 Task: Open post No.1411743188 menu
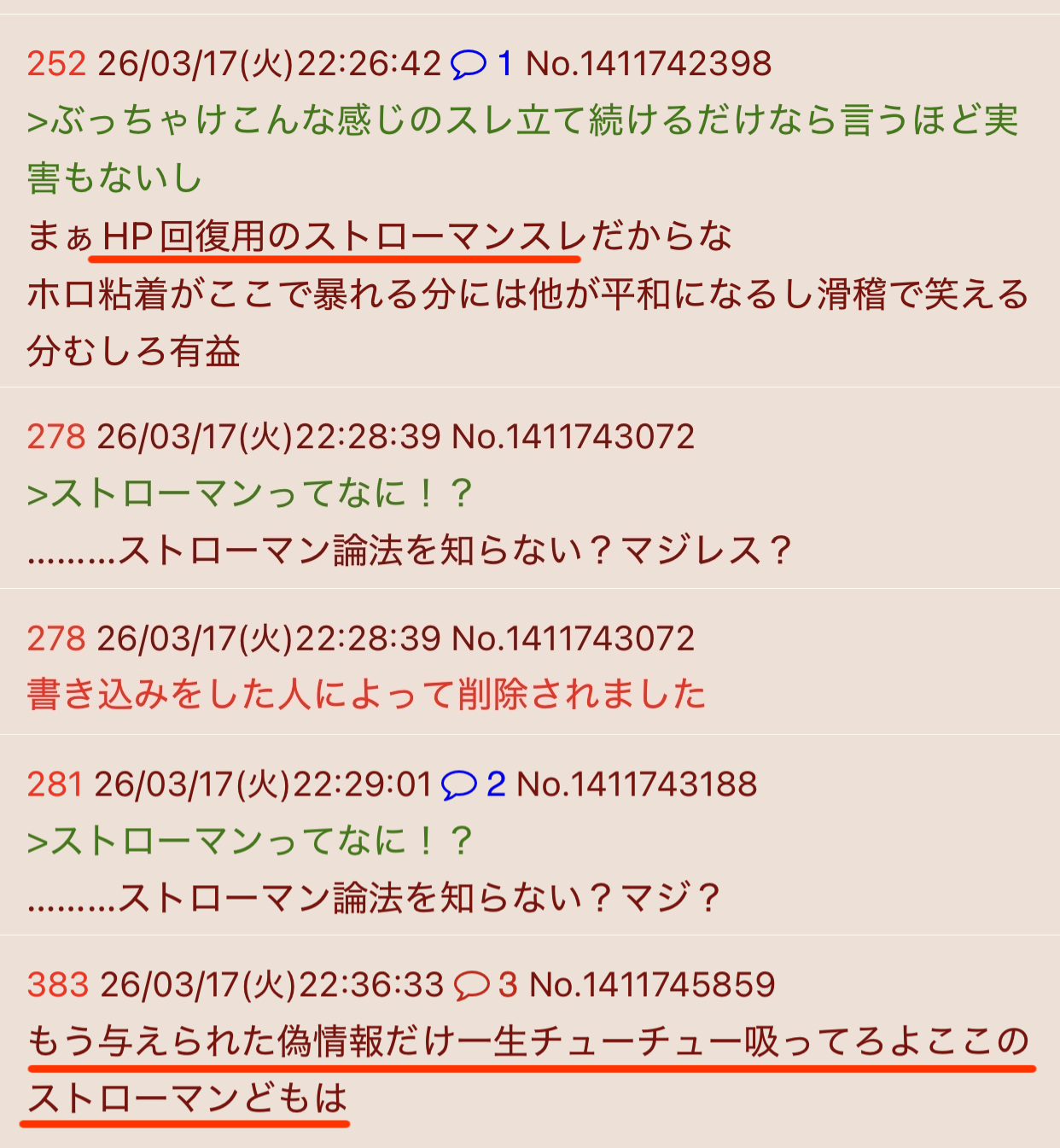click(636, 784)
